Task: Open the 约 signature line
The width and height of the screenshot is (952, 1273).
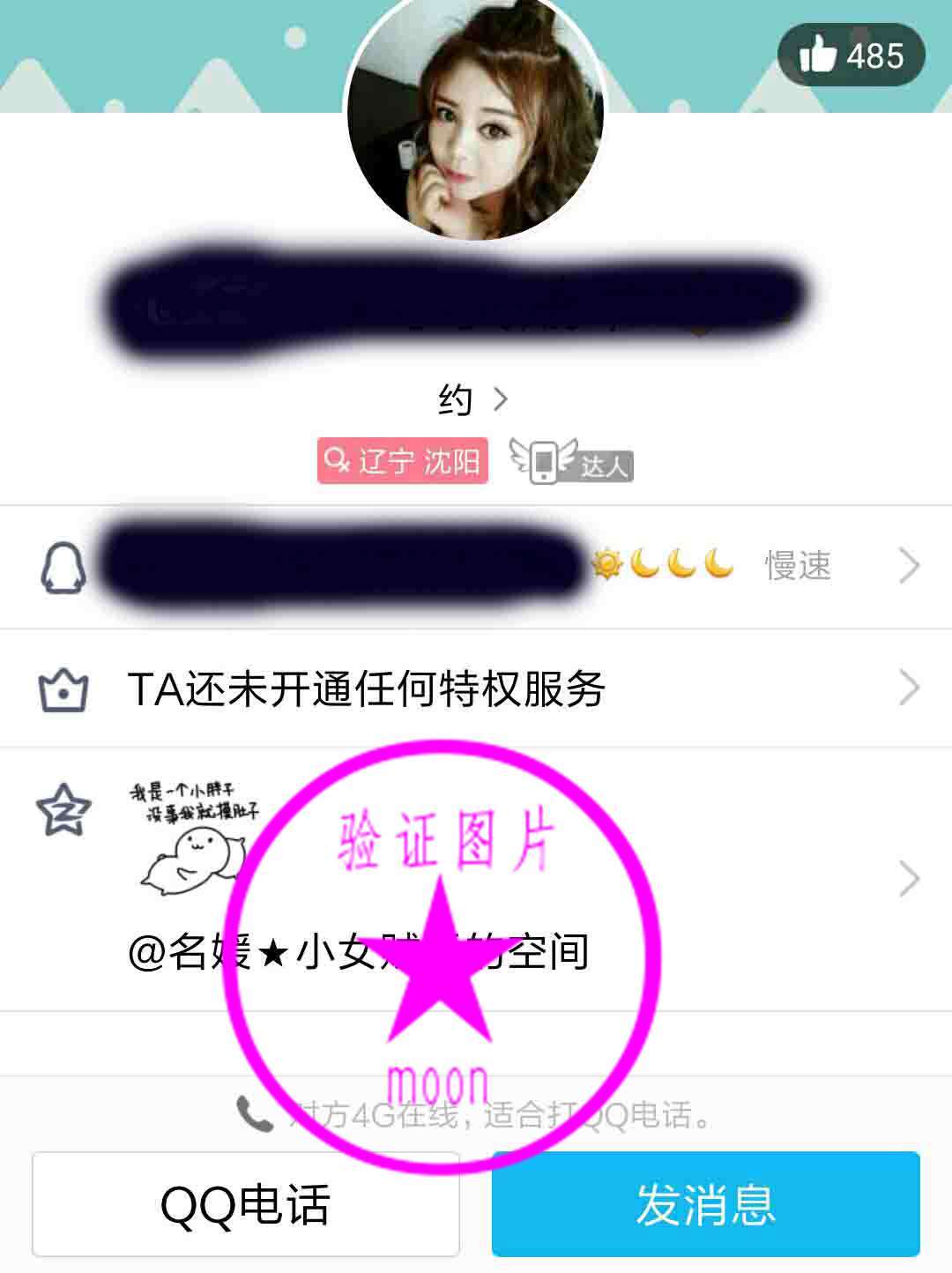Action: point(473,400)
